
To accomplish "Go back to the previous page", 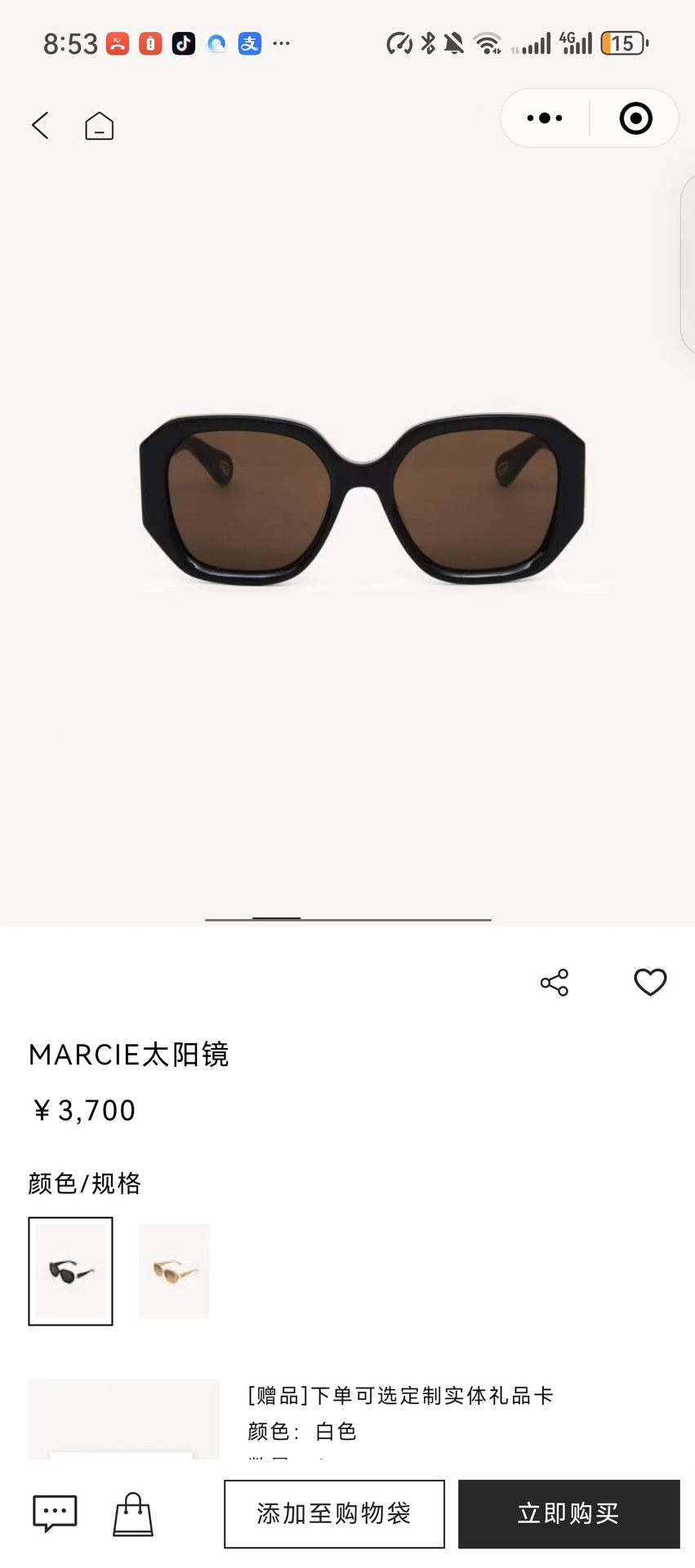I will 41,126.
